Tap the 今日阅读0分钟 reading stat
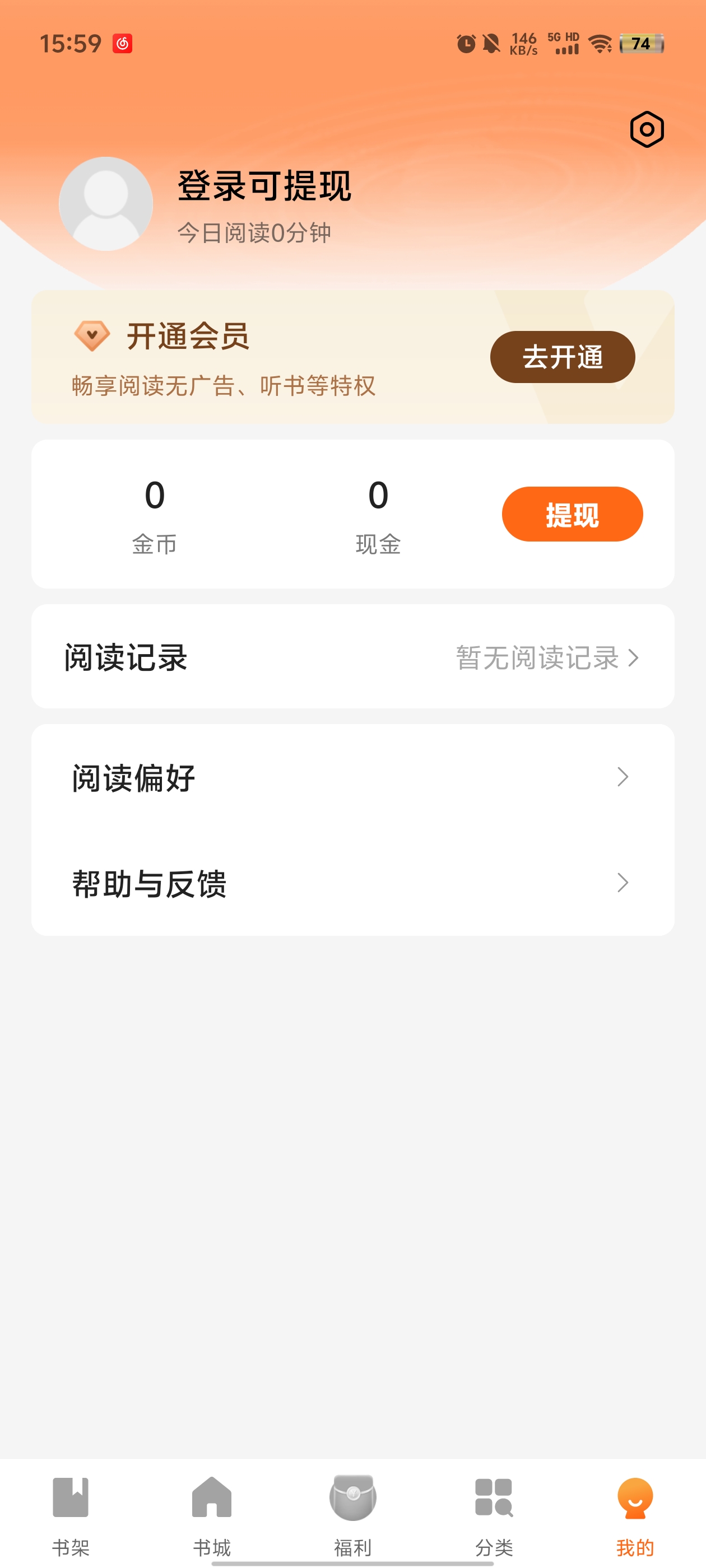The image size is (706, 1568). (253, 234)
